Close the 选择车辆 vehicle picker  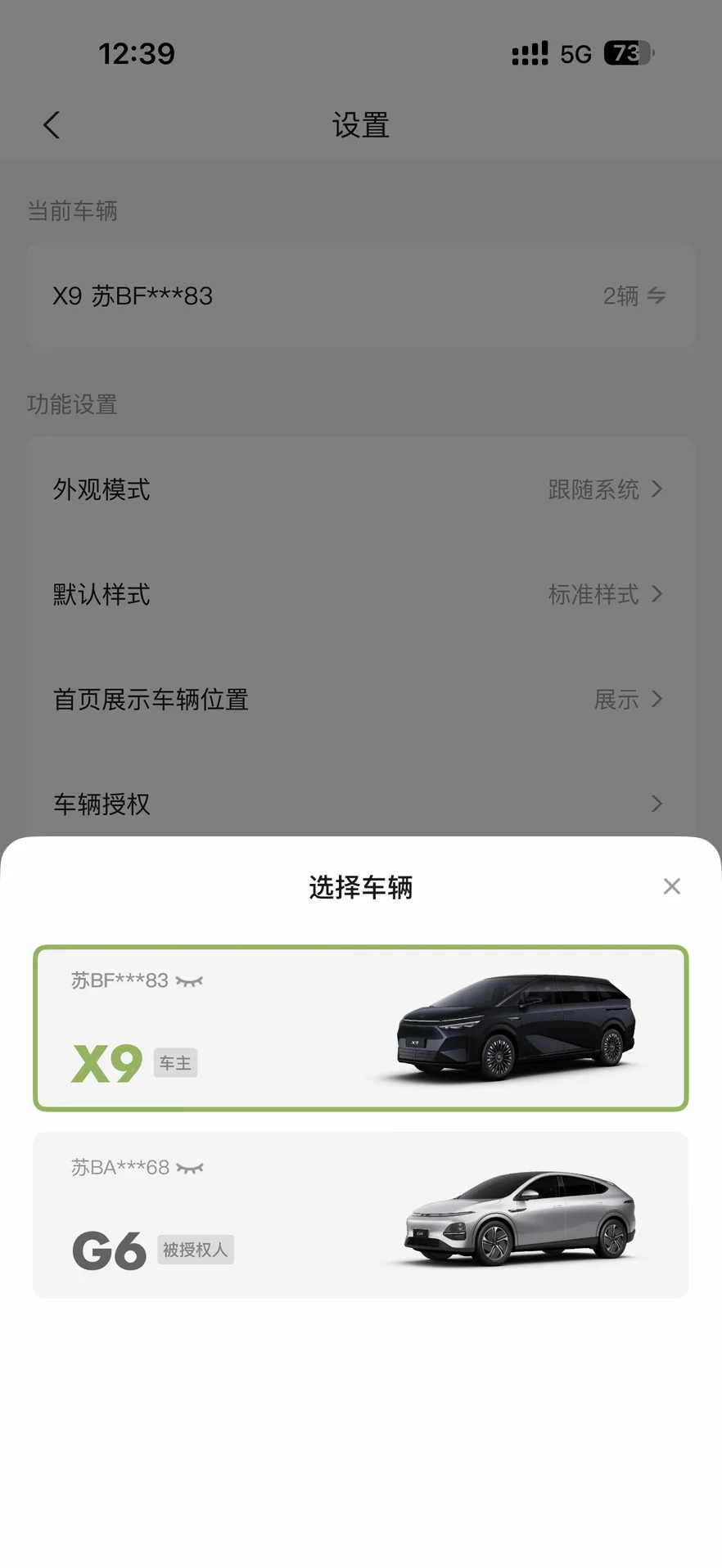tap(671, 886)
